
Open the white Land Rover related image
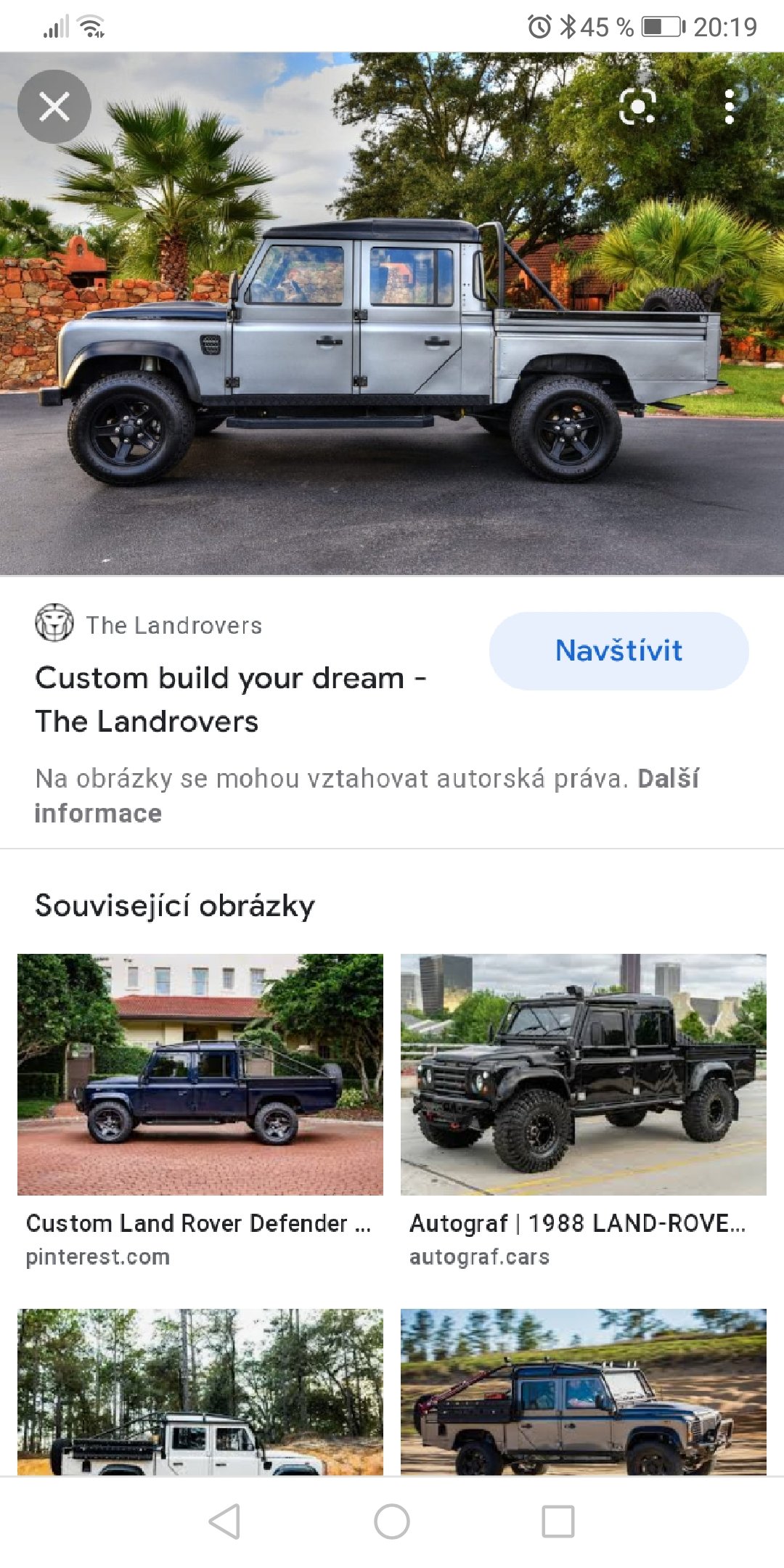(200, 1391)
